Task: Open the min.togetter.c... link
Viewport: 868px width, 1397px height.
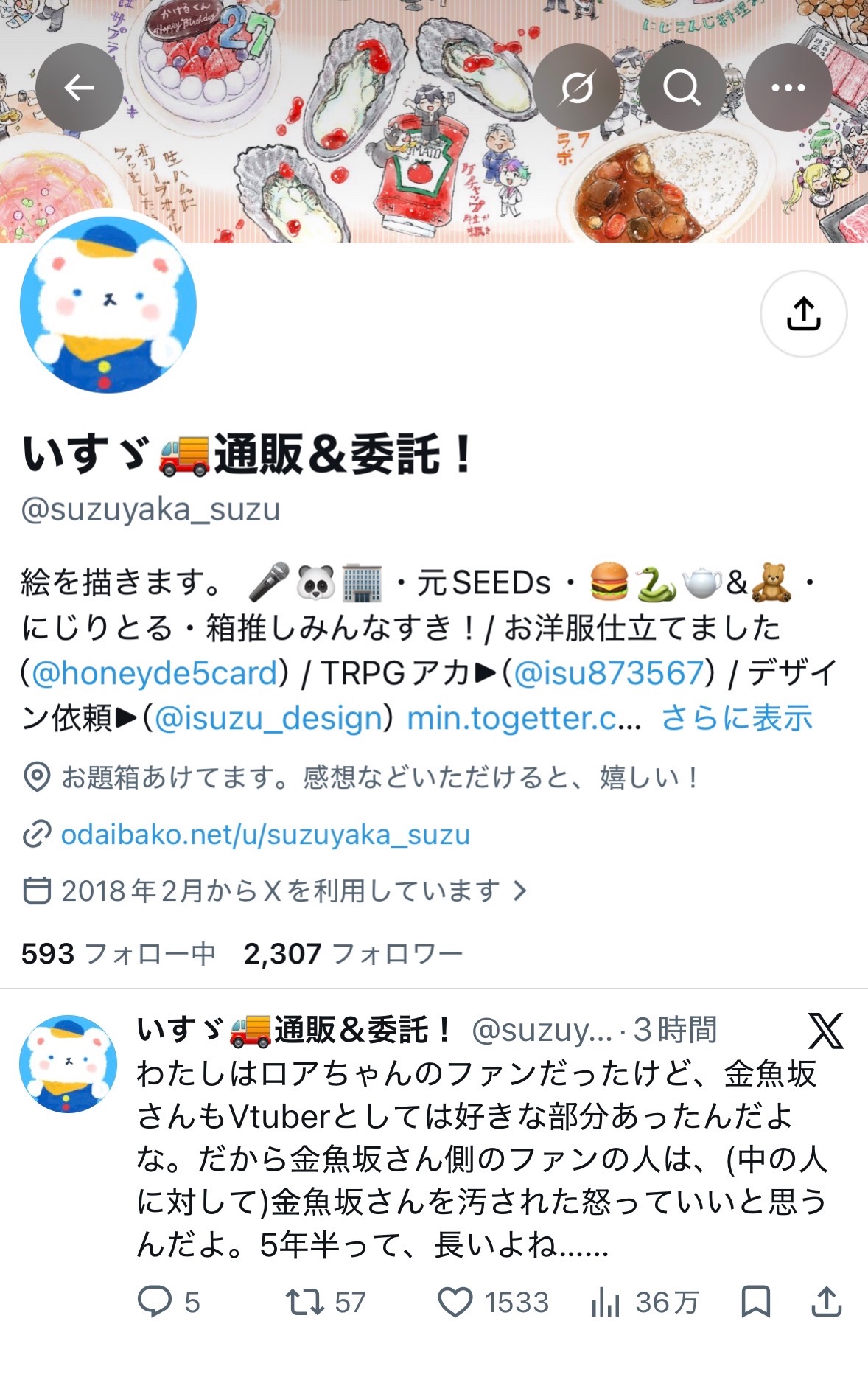Action: coord(524,718)
